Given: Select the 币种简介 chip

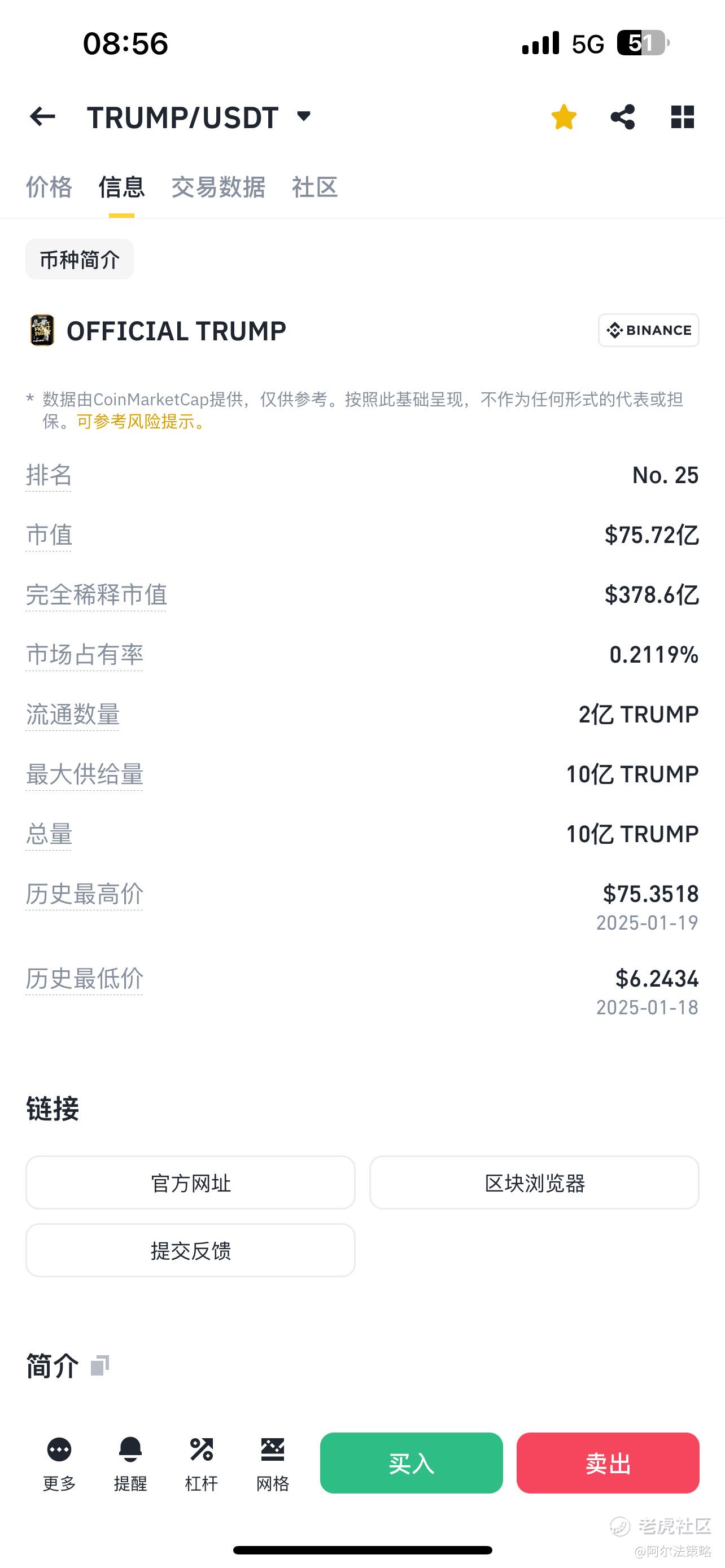Looking at the screenshot, I should [x=80, y=259].
